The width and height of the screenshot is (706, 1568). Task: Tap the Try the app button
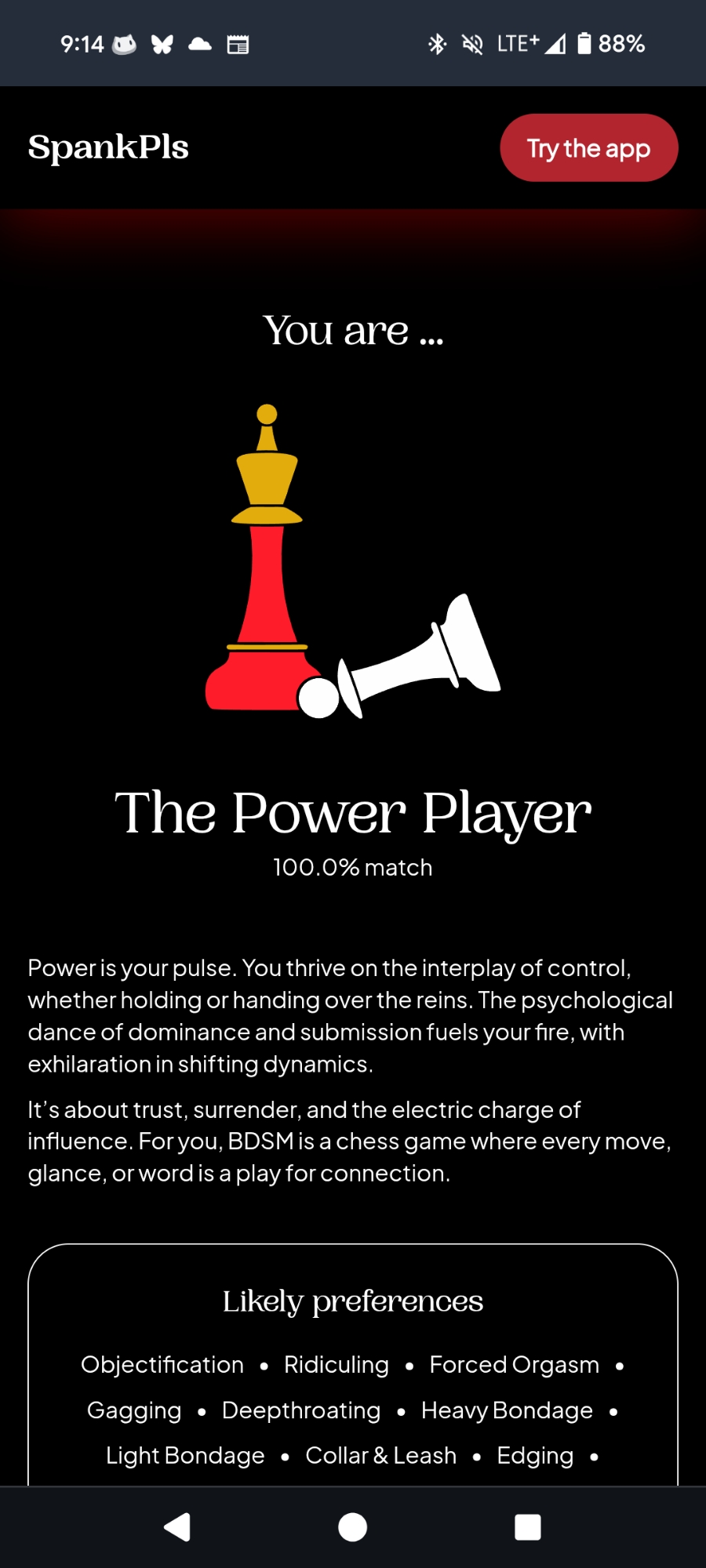(588, 148)
